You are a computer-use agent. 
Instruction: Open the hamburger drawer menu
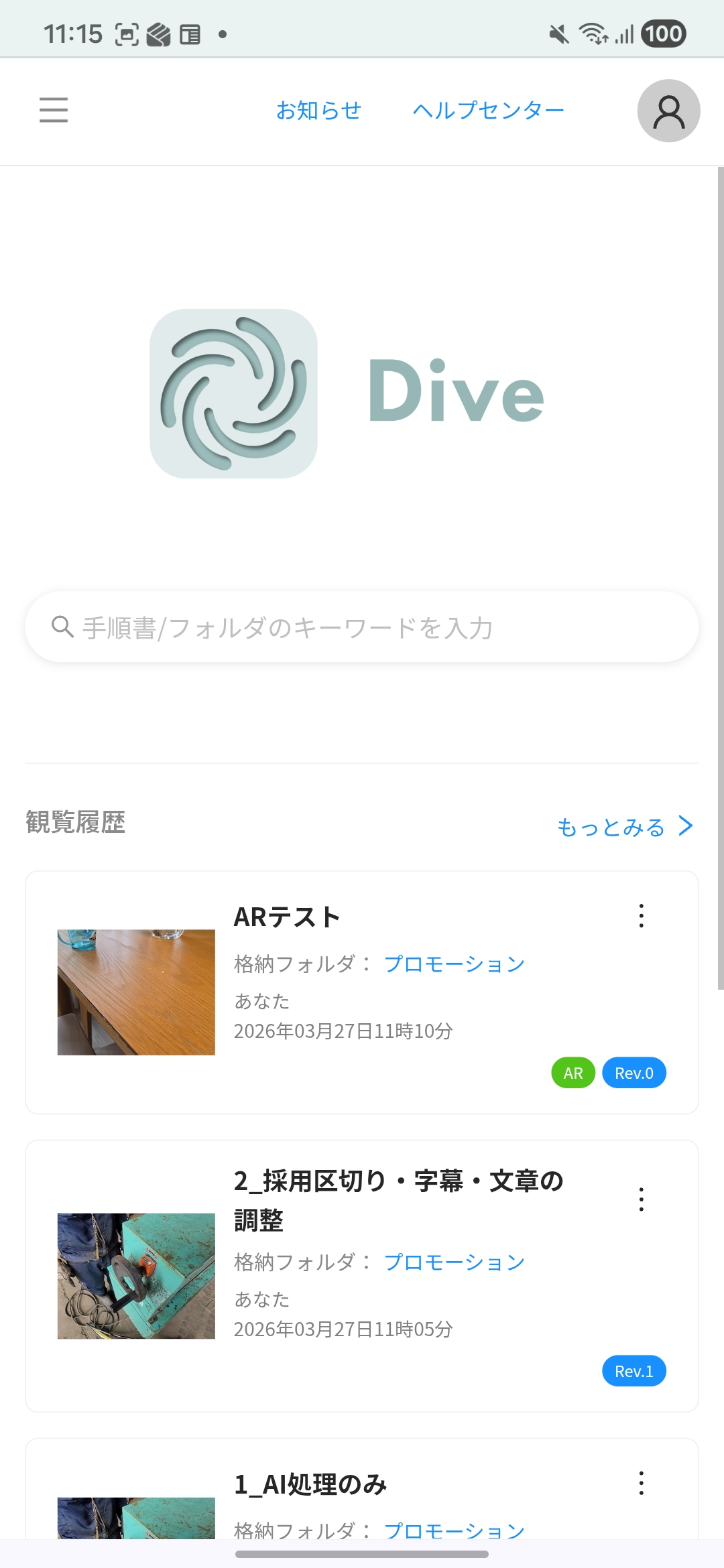coord(54,110)
